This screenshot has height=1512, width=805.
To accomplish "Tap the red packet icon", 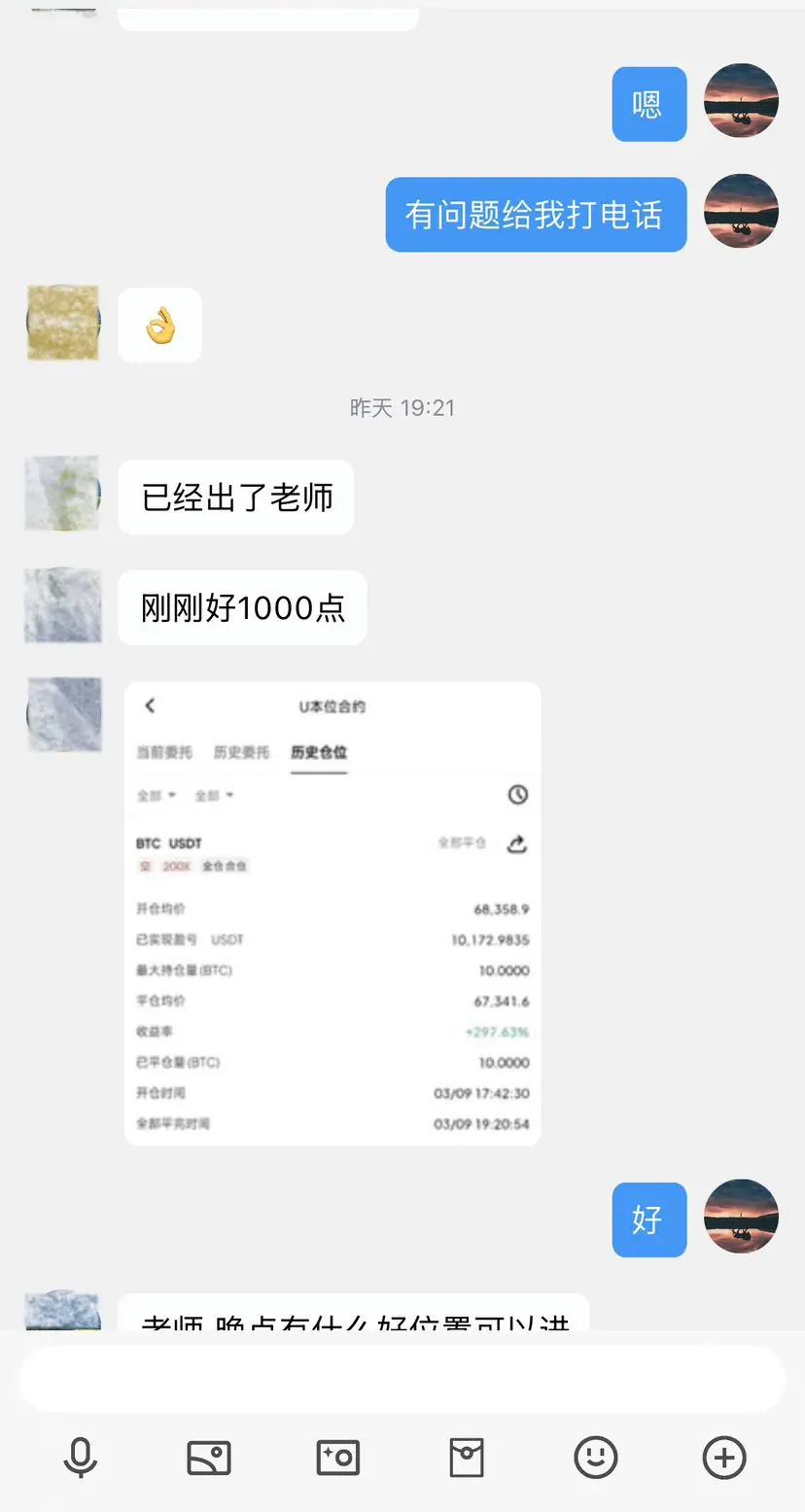I will pos(467,1458).
